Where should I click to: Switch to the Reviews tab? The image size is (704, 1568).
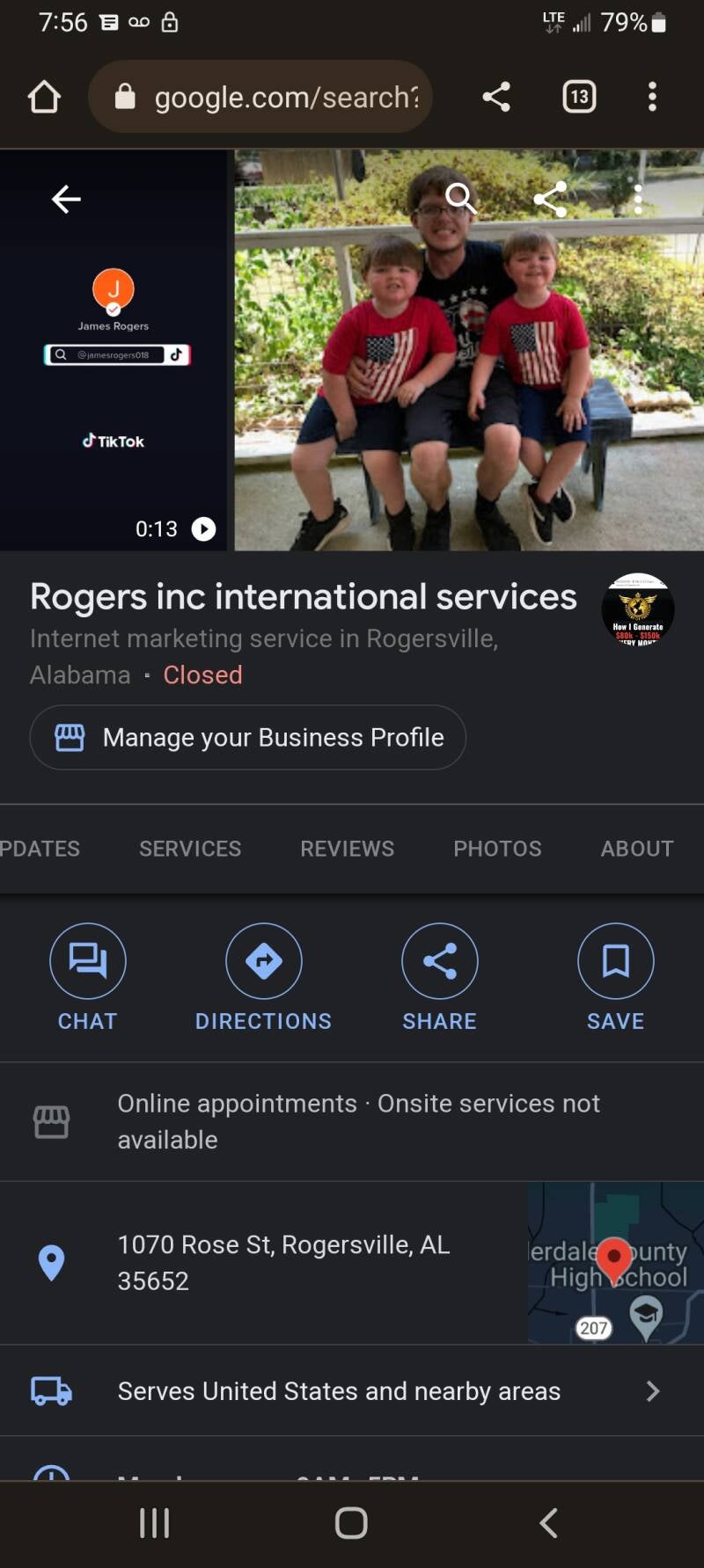pos(347,849)
